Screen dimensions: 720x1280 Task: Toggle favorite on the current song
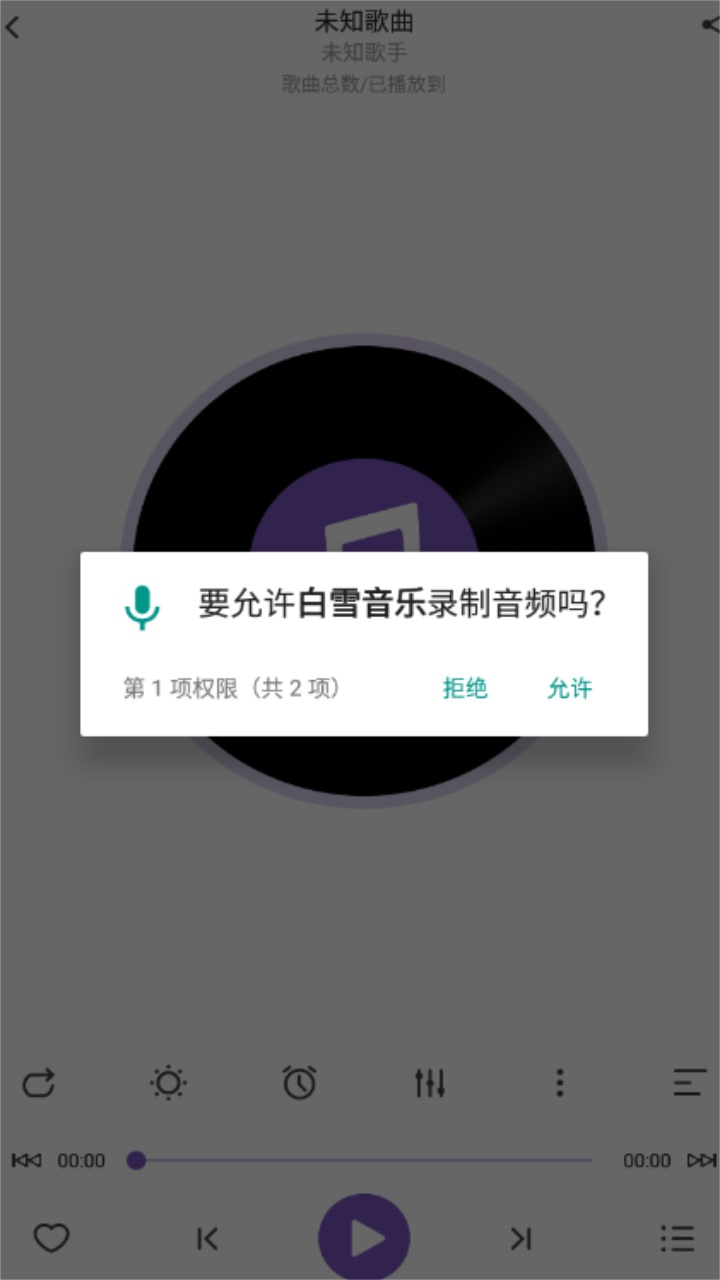point(51,1238)
